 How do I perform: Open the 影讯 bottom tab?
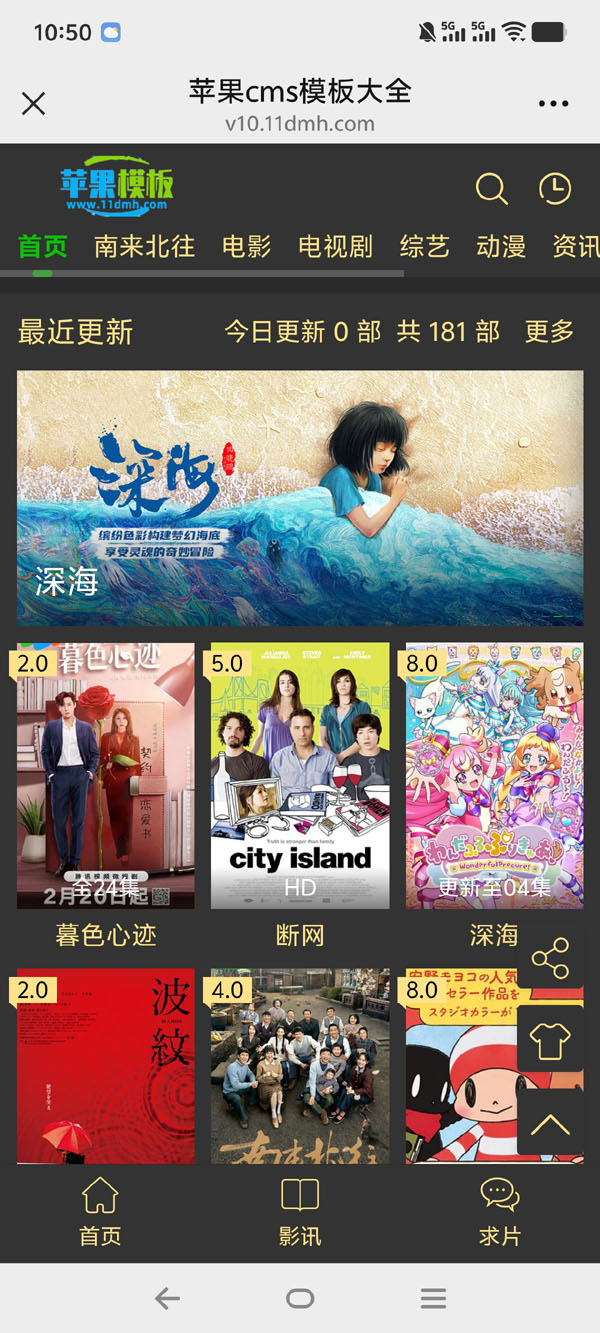300,1211
